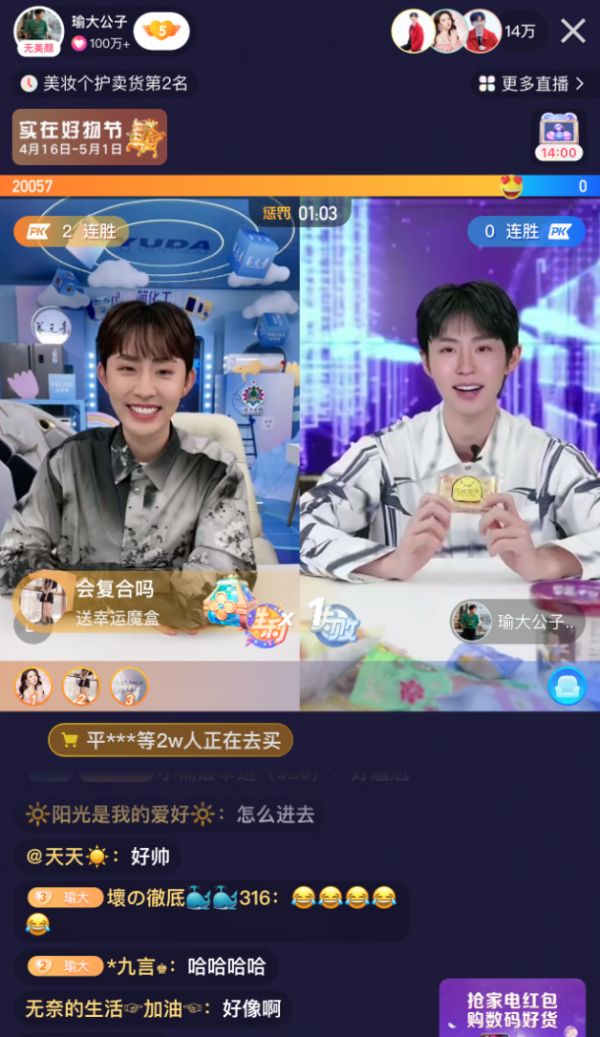600x1037 pixels.
Task: Open the 14:00 treasure box countdown
Action: pyautogui.click(x=558, y=137)
